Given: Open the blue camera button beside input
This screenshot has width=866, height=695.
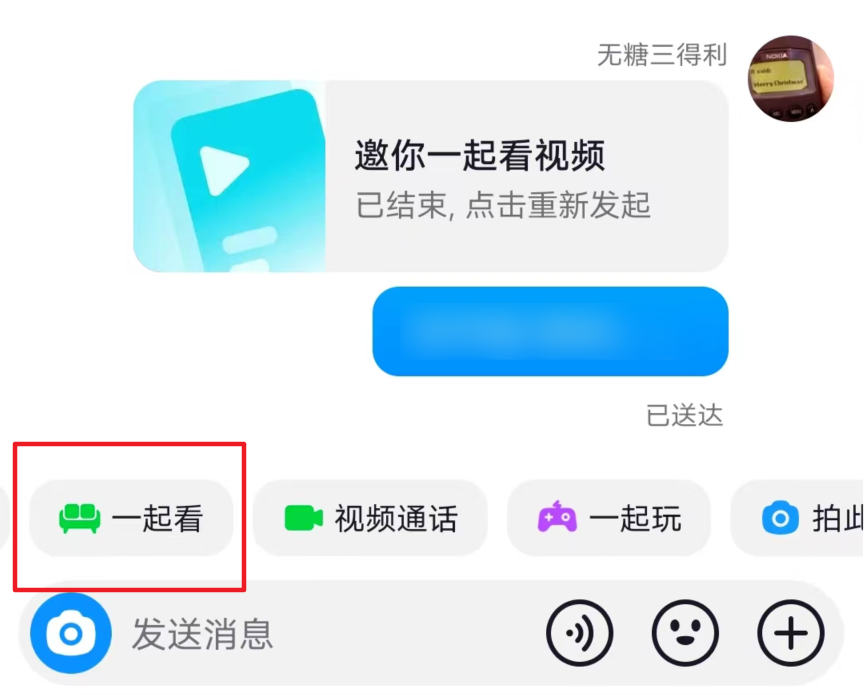Looking at the screenshot, I should pyautogui.click(x=70, y=633).
